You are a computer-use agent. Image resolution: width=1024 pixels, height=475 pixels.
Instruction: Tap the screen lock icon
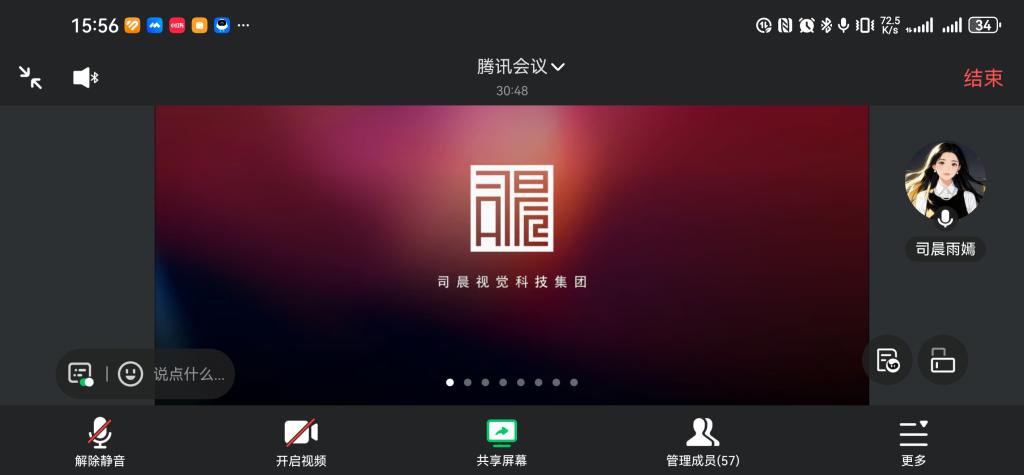coord(943,360)
